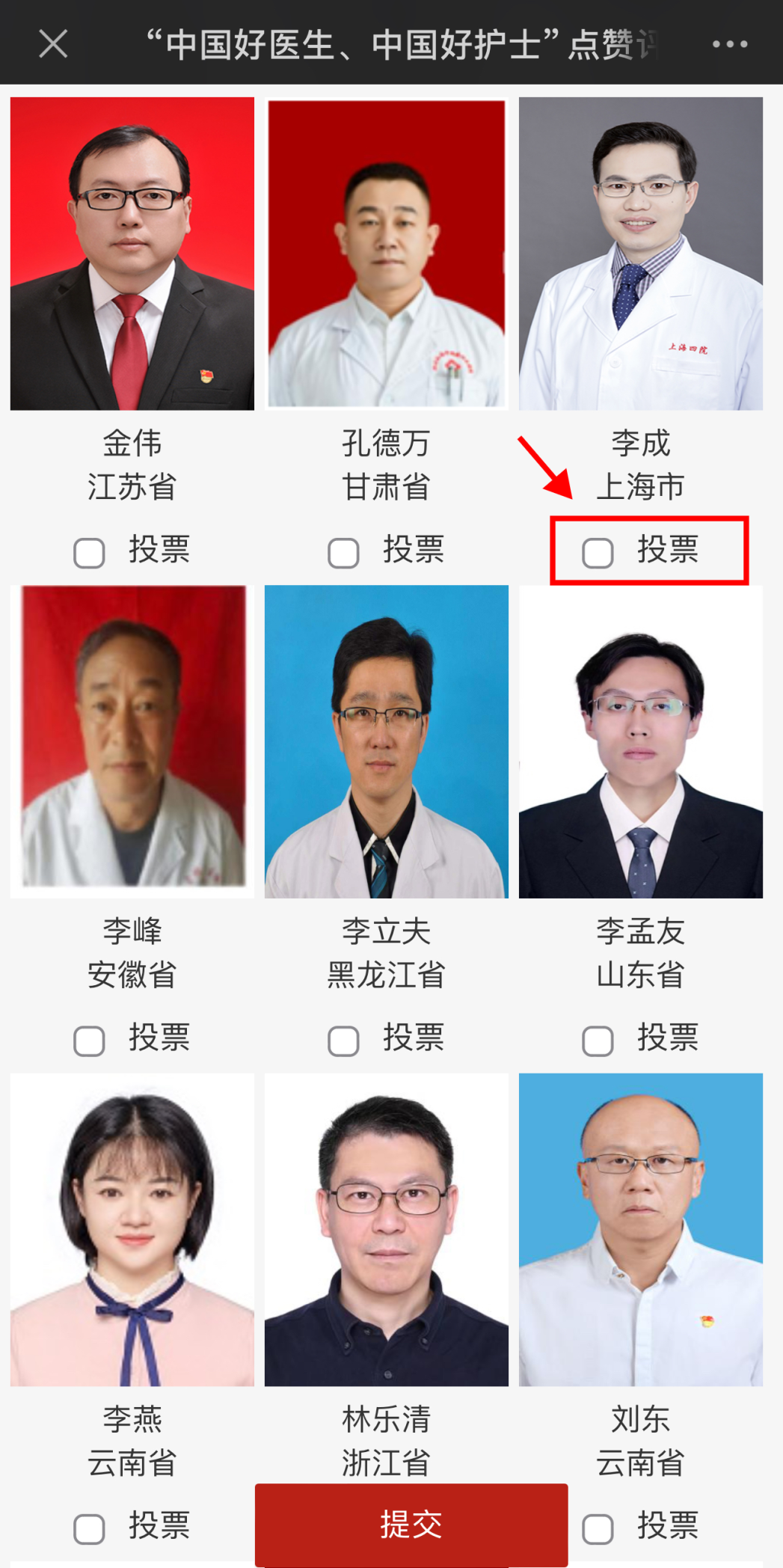Screen dimensions: 783x1568
Task: Submit votes with the 提交 button
Action: tap(411, 1525)
